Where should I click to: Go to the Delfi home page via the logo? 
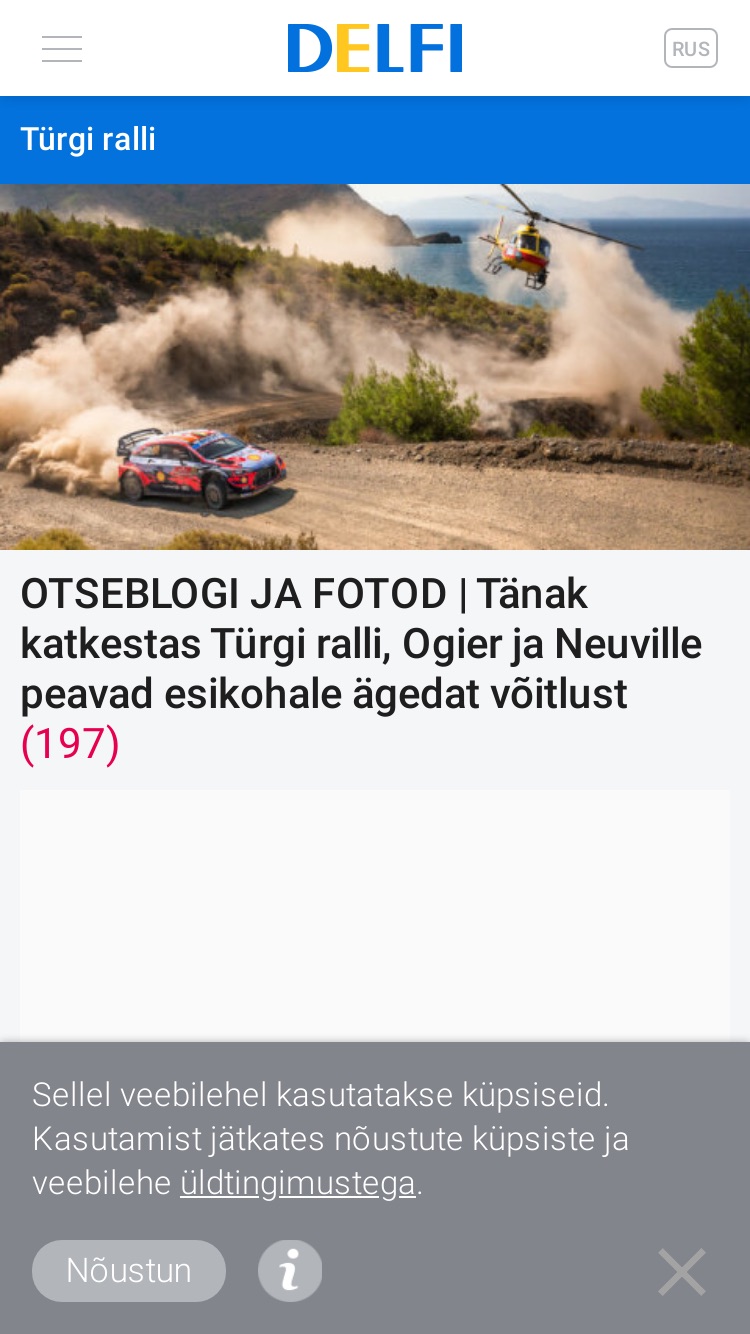pos(375,49)
